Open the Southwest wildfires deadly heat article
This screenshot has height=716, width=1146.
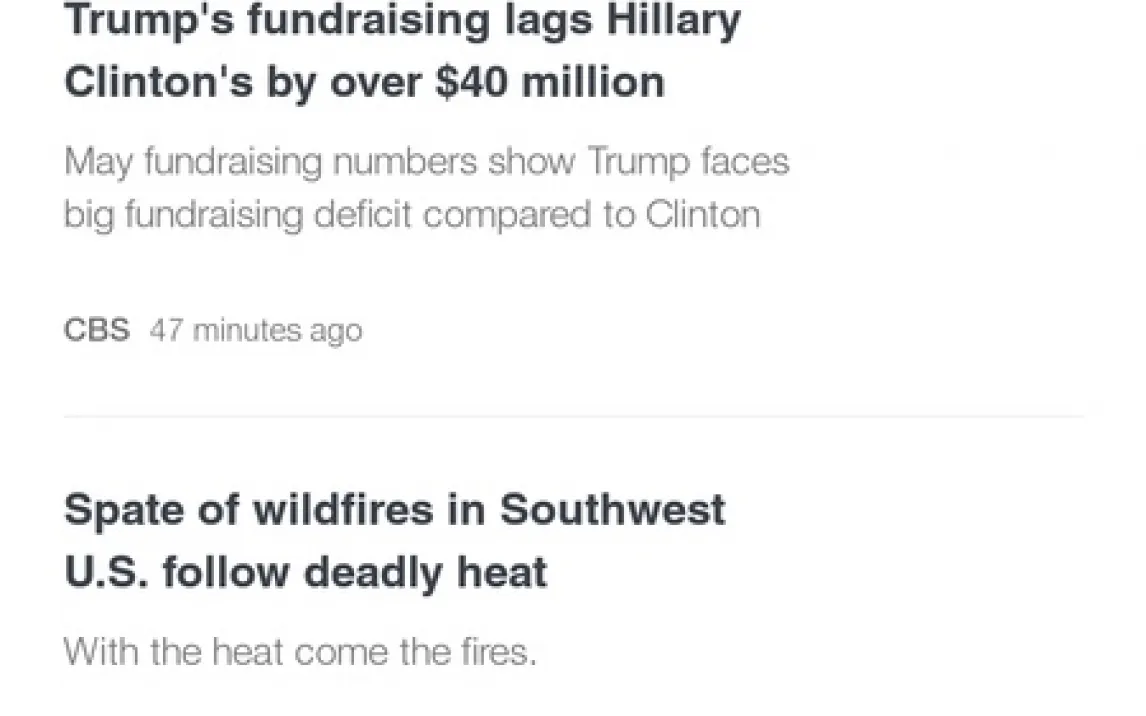point(394,540)
